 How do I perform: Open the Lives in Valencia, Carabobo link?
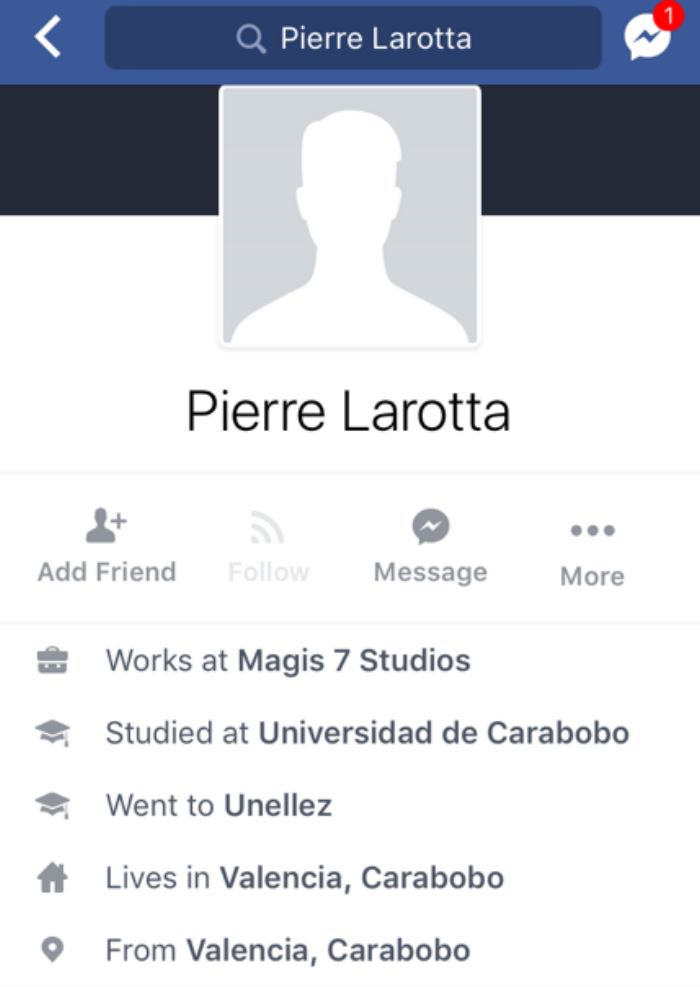[361, 878]
